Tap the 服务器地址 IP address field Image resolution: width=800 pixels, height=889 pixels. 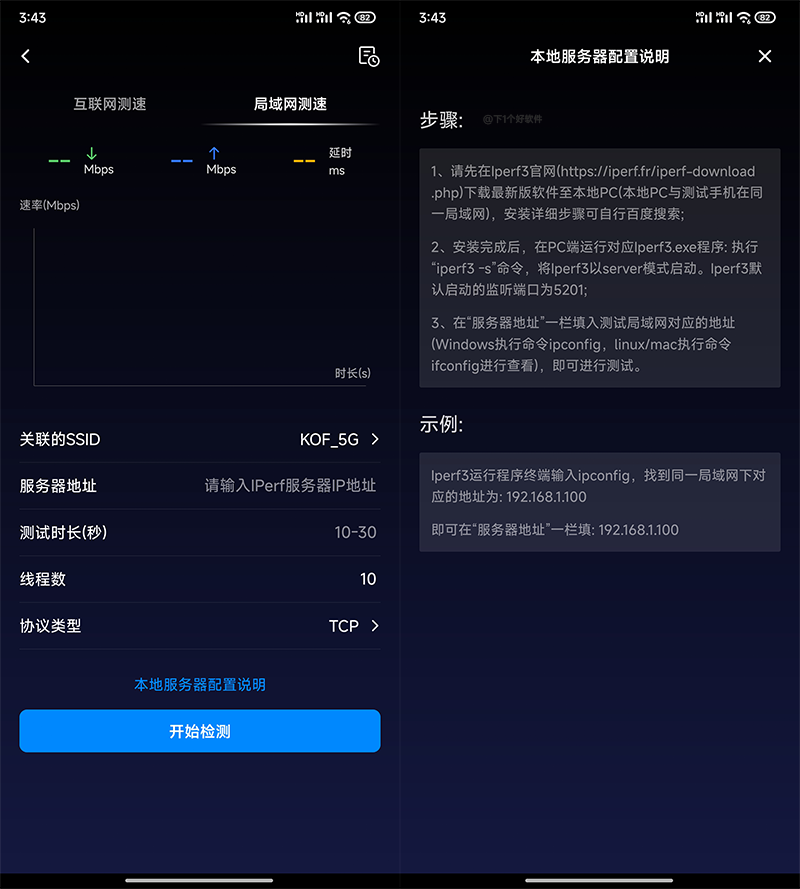290,486
